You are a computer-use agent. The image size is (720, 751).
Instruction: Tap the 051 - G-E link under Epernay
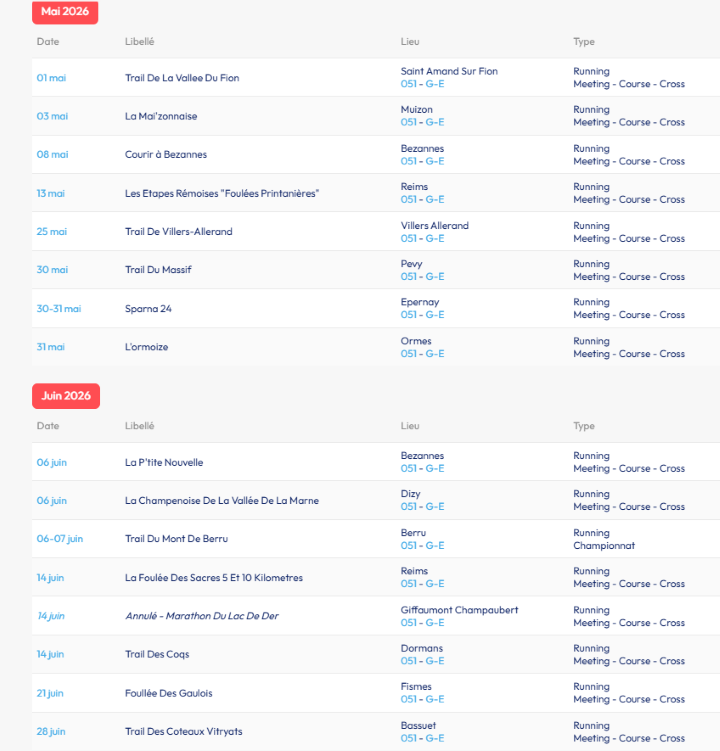point(422,315)
